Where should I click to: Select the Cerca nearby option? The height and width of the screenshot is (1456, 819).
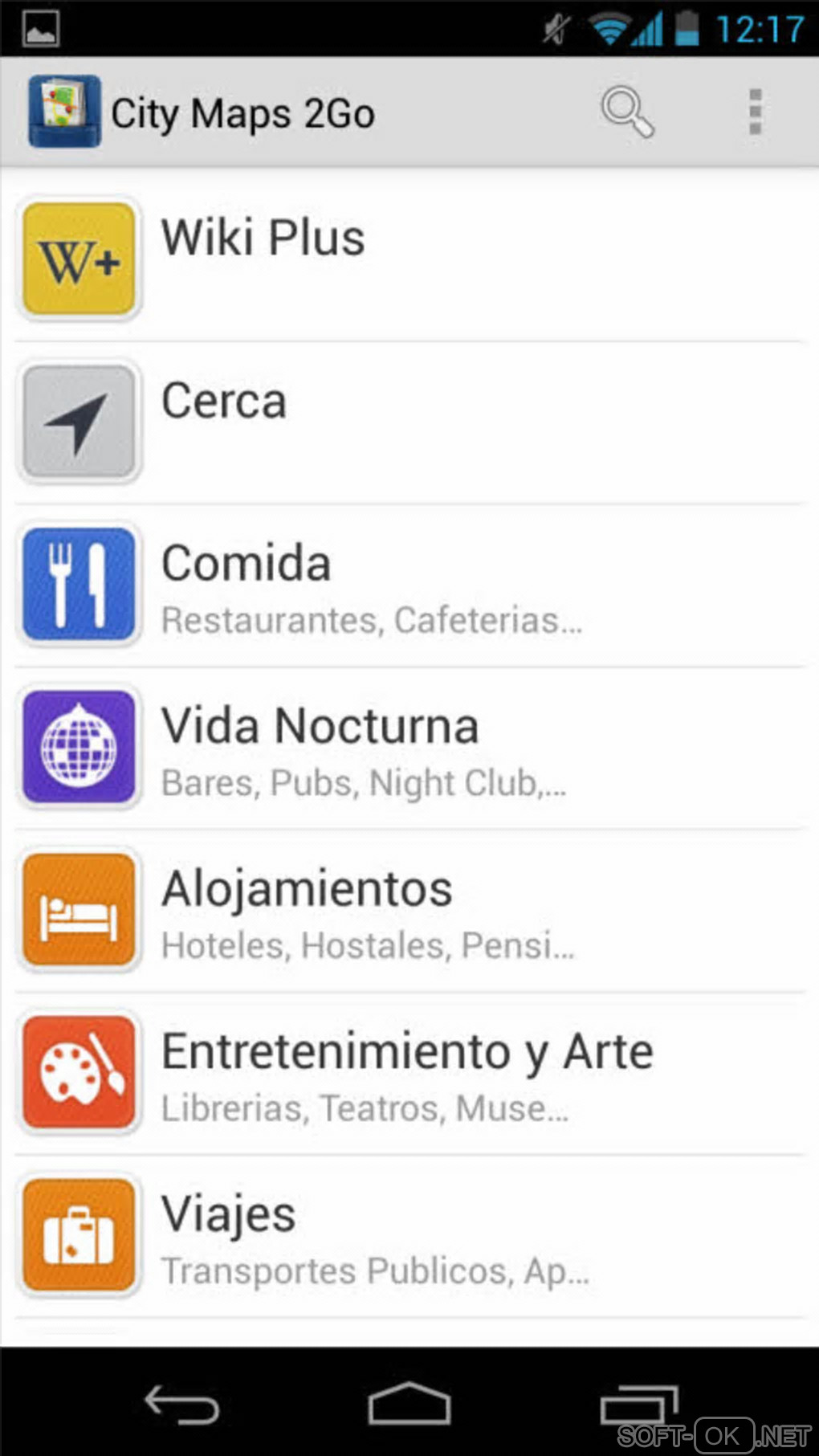click(x=409, y=422)
